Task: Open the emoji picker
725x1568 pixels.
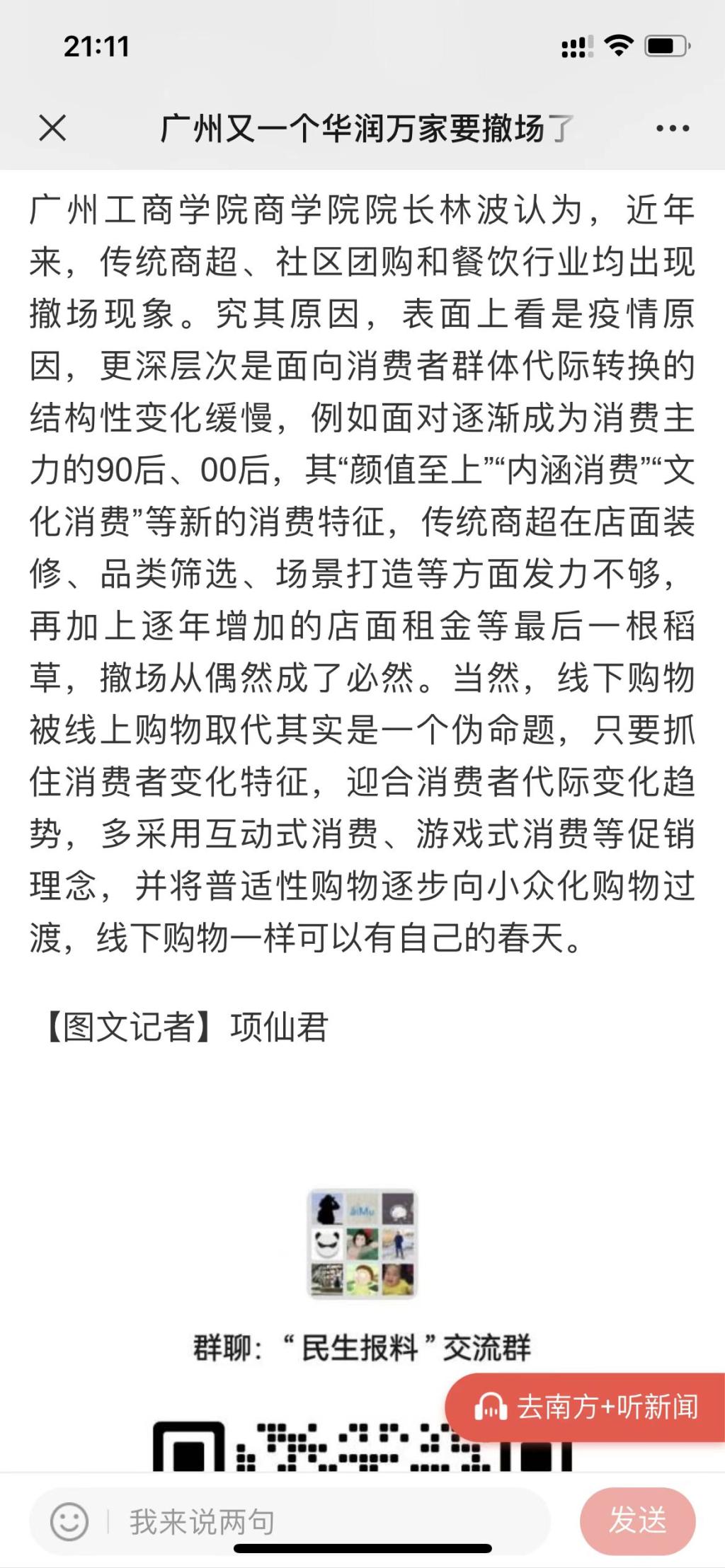Action: coord(69,1521)
